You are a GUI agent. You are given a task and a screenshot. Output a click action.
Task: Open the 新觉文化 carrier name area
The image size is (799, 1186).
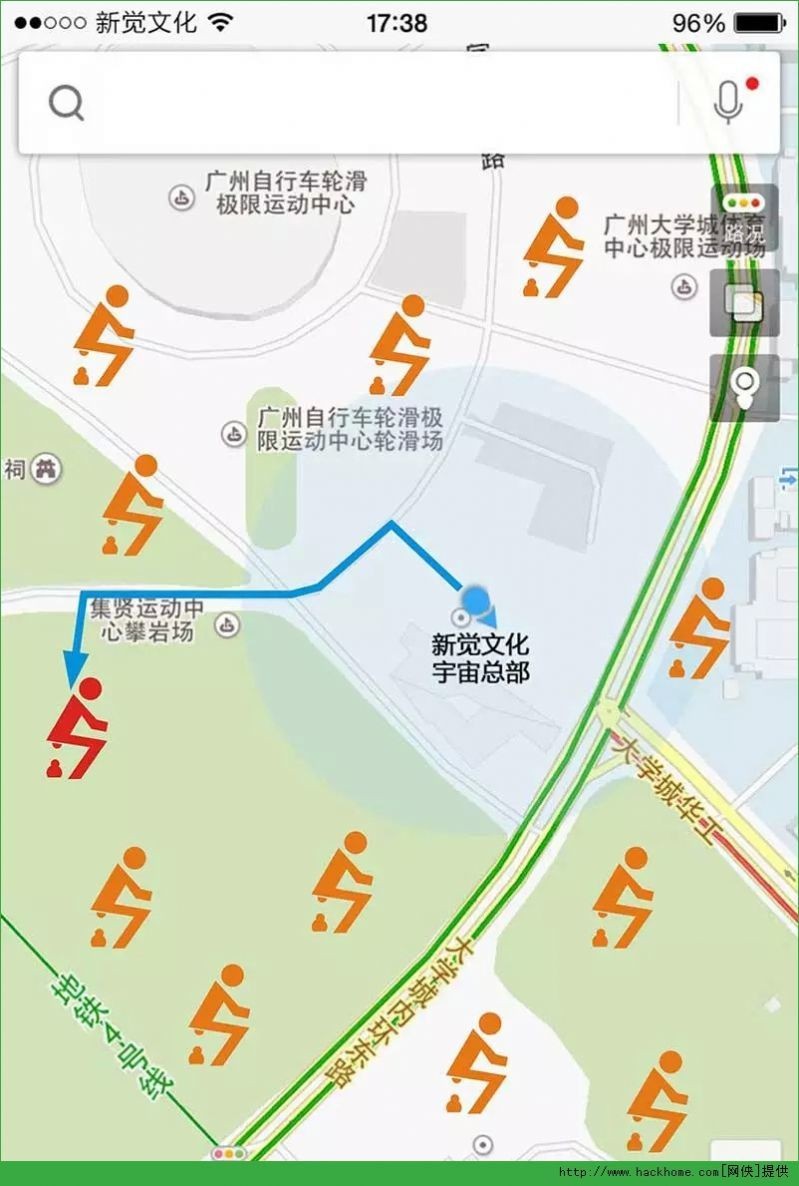[x=147, y=22]
